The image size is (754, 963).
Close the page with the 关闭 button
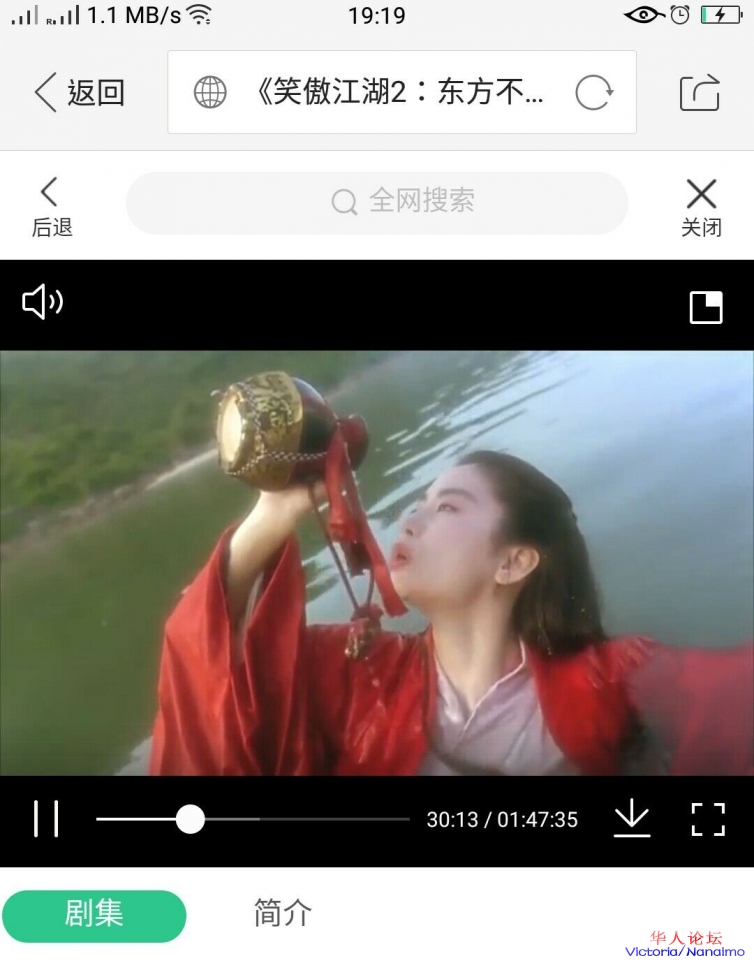point(701,207)
